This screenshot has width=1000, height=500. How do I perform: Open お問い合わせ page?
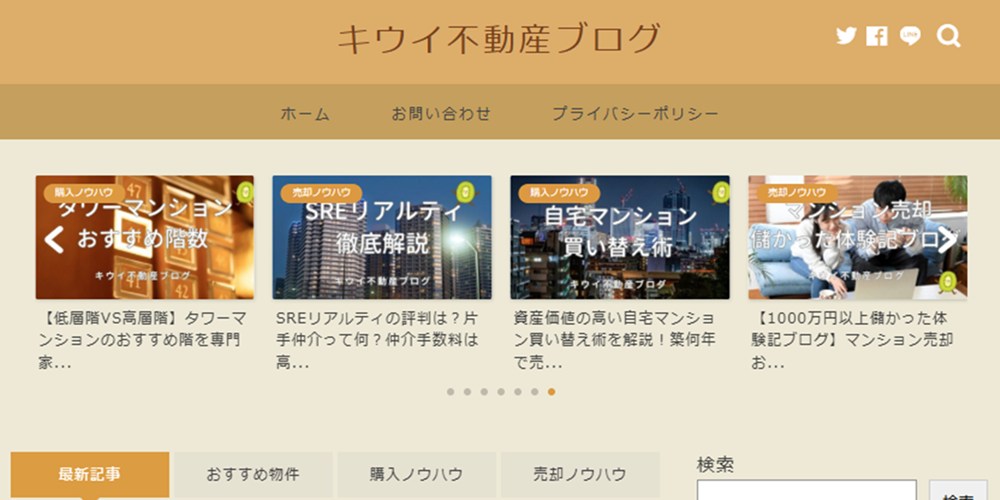click(441, 113)
